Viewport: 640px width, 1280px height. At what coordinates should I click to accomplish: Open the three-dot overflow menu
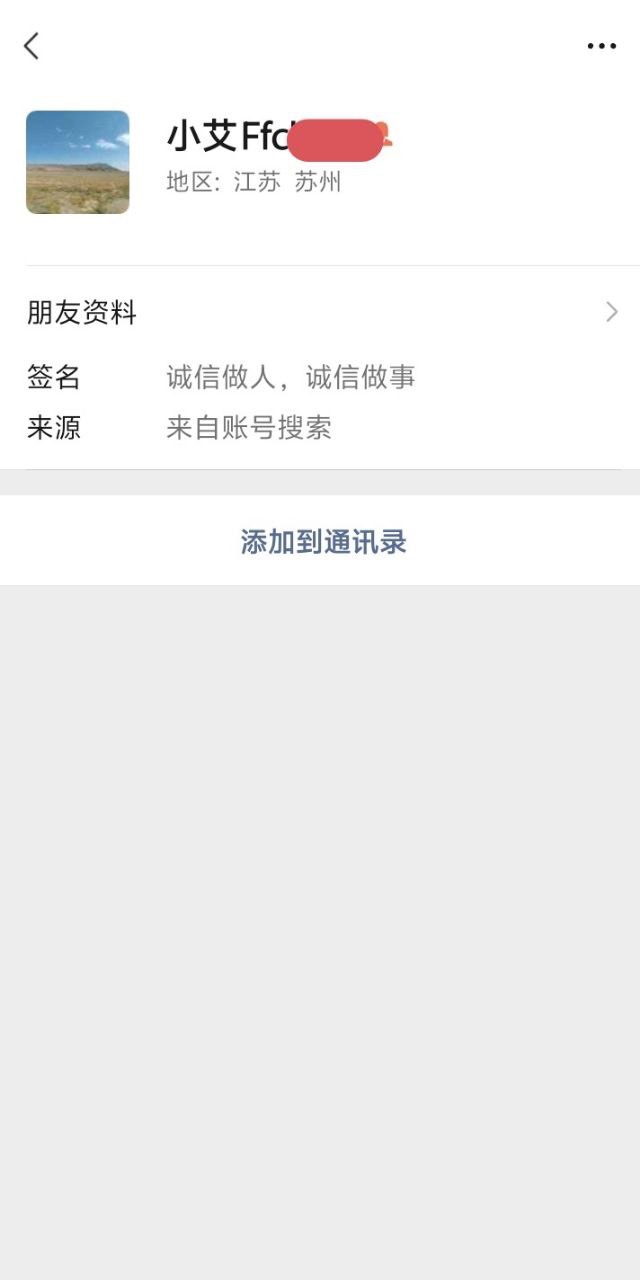[601, 46]
